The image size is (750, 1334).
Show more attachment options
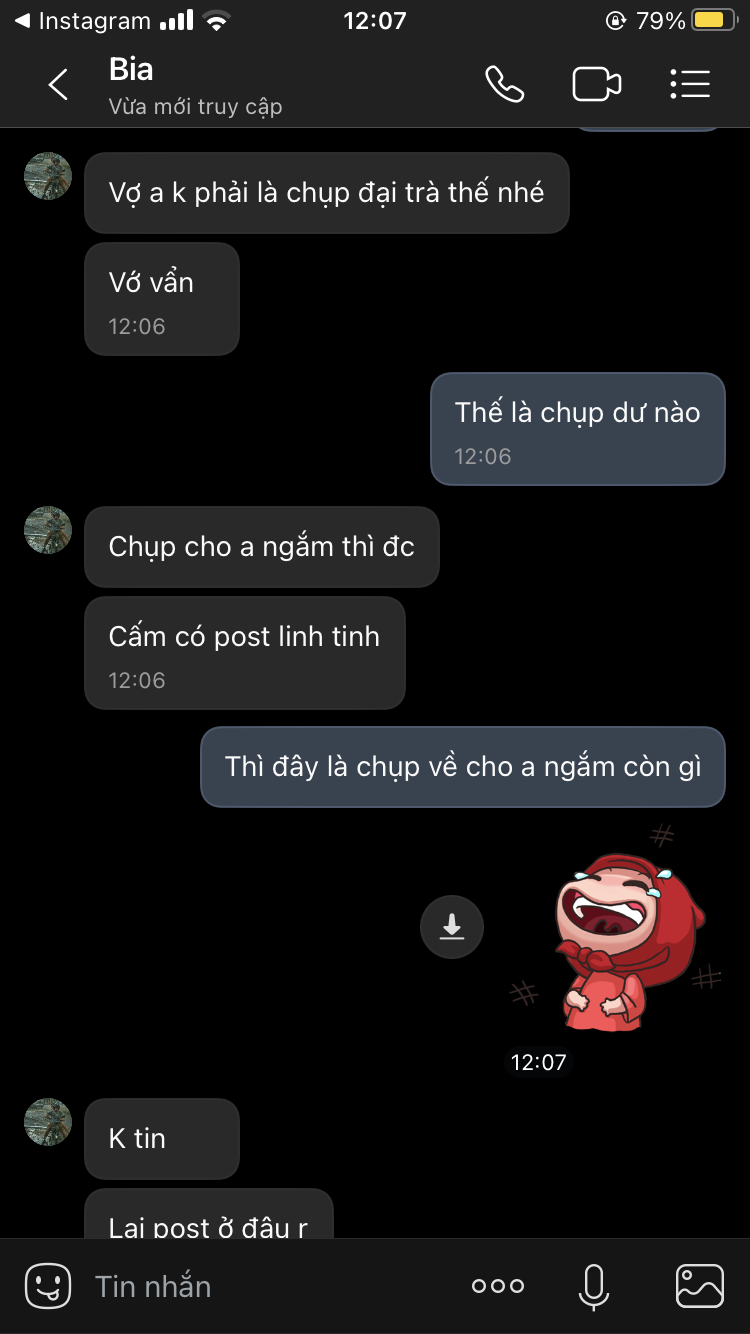(497, 1286)
